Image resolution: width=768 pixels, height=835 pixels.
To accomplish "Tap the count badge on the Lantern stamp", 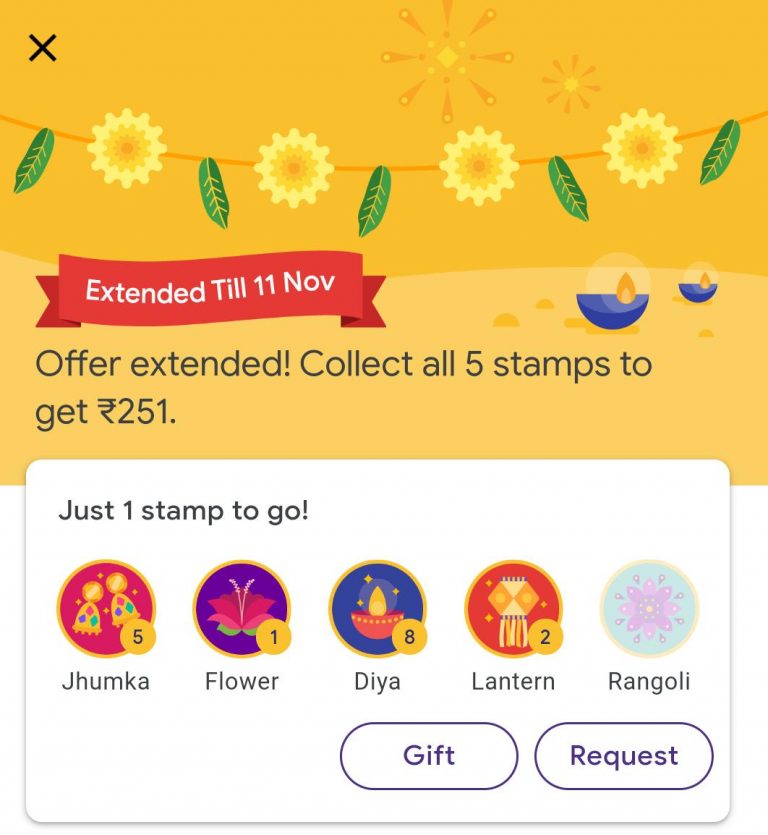I will pyautogui.click(x=547, y=635).
